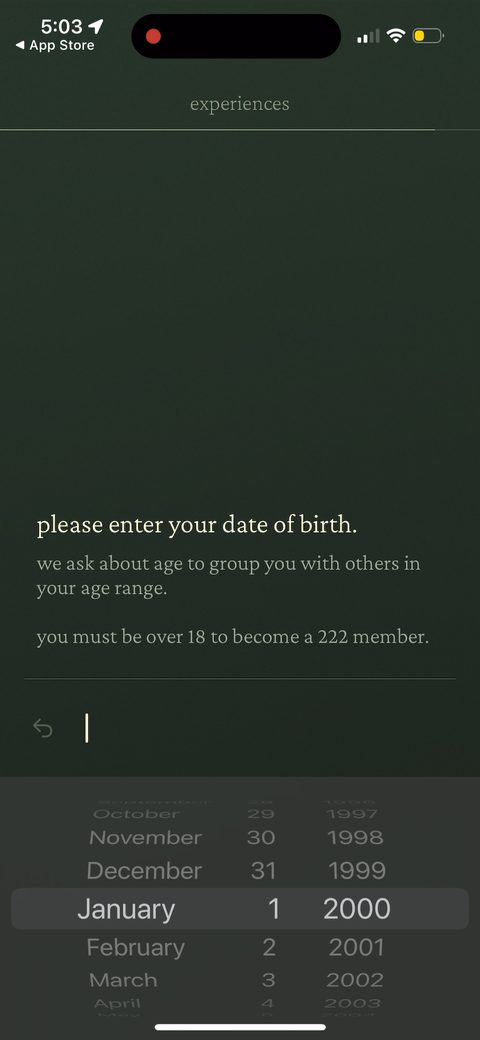Select day 30 in the picker
The image size is (480, 1040).
coord(261,838)
